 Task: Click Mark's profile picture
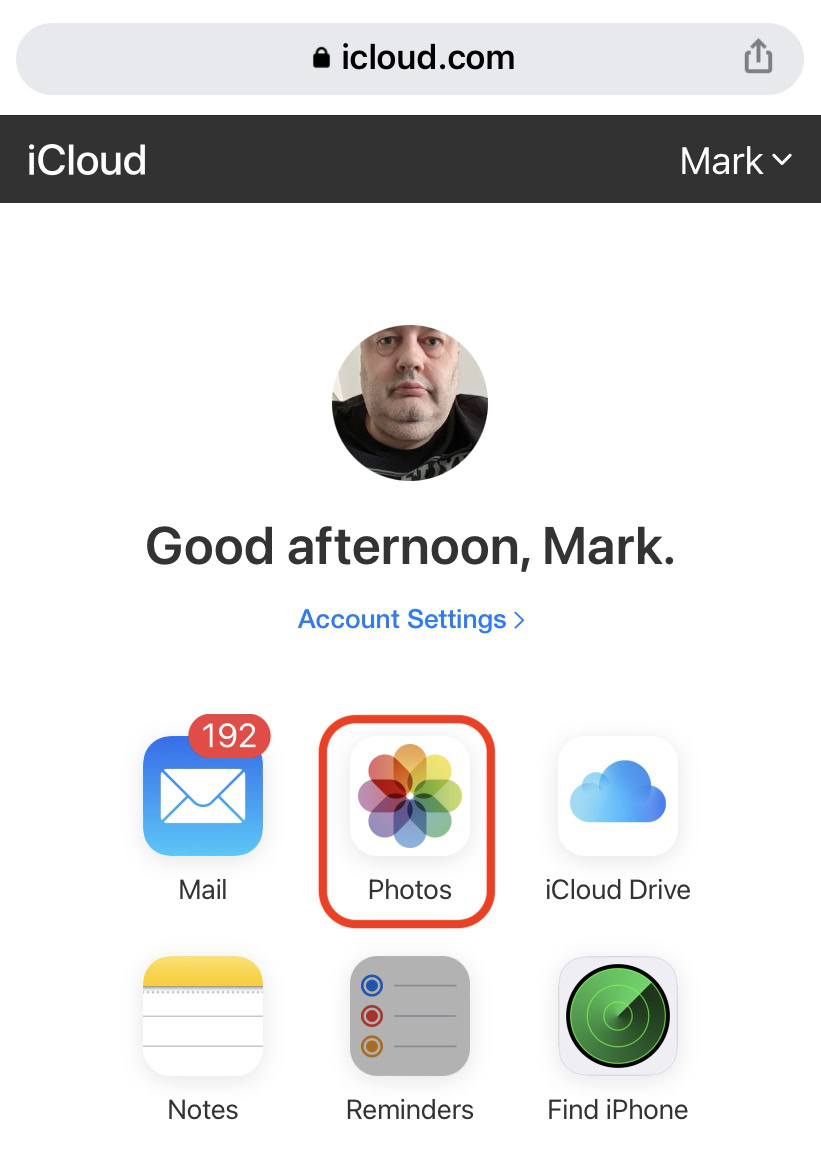pyautogui.click(x=409, y=403)
